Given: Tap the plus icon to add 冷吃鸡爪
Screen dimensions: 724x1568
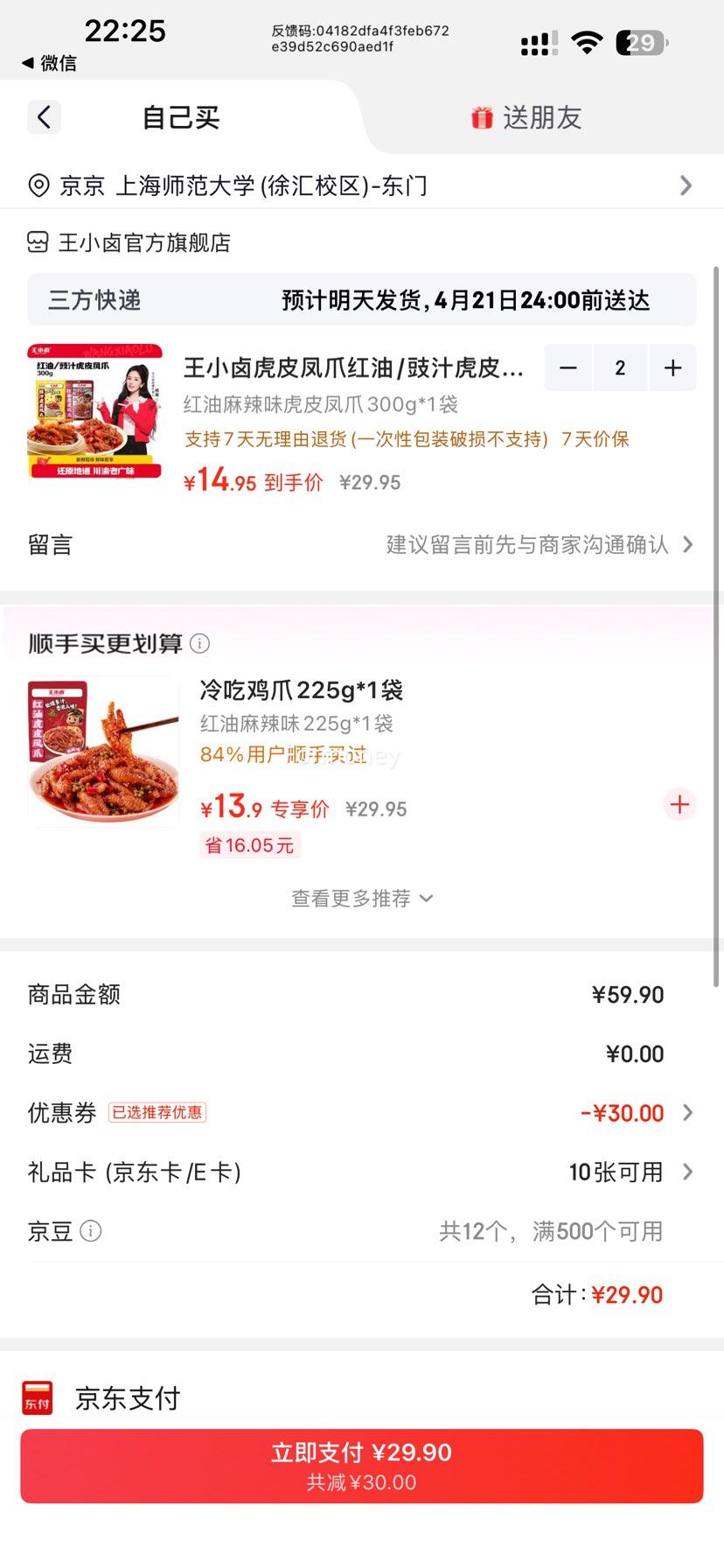Looking at the screenshot, I should 679,804.
